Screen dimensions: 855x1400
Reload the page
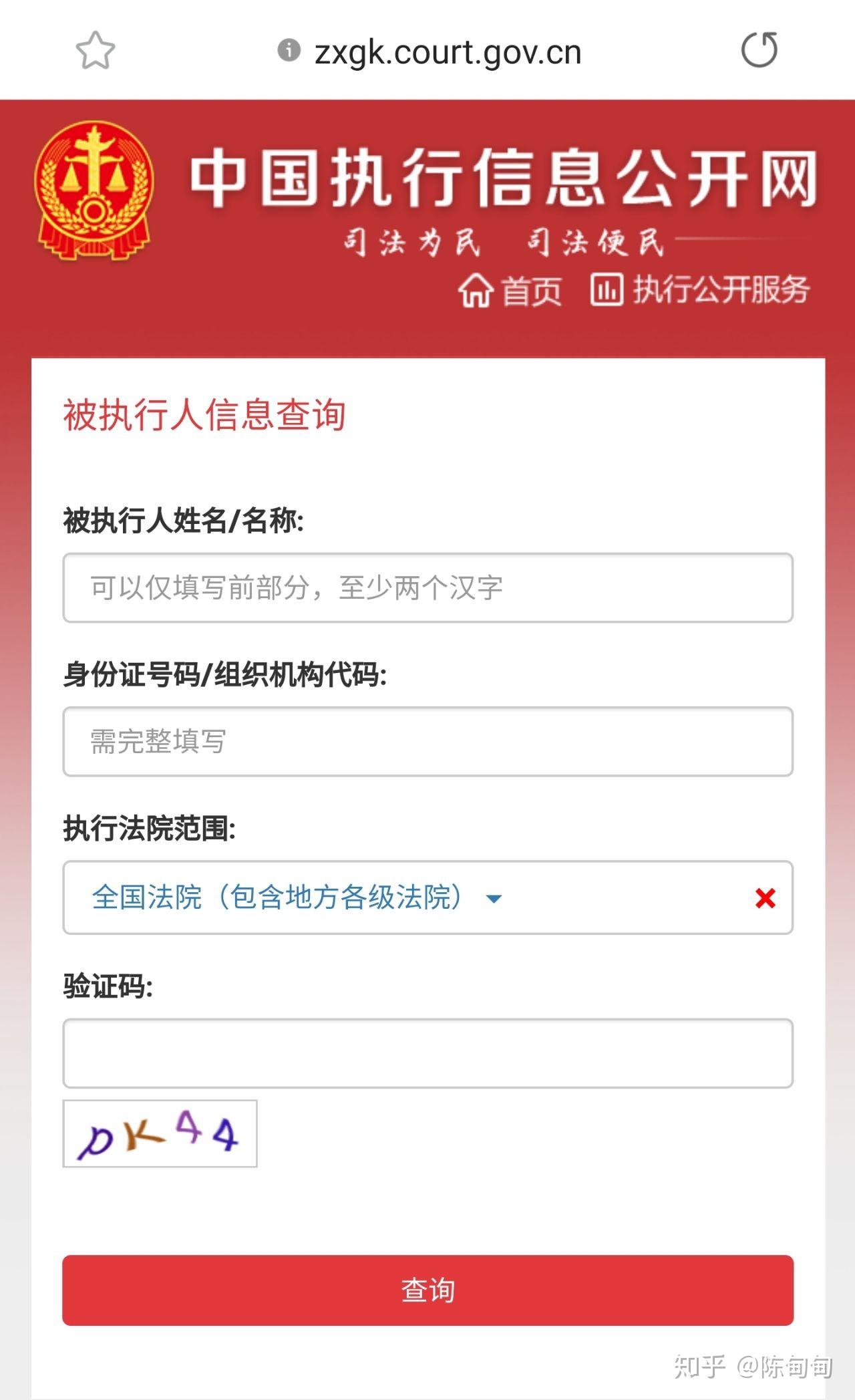tap(759, 50)
